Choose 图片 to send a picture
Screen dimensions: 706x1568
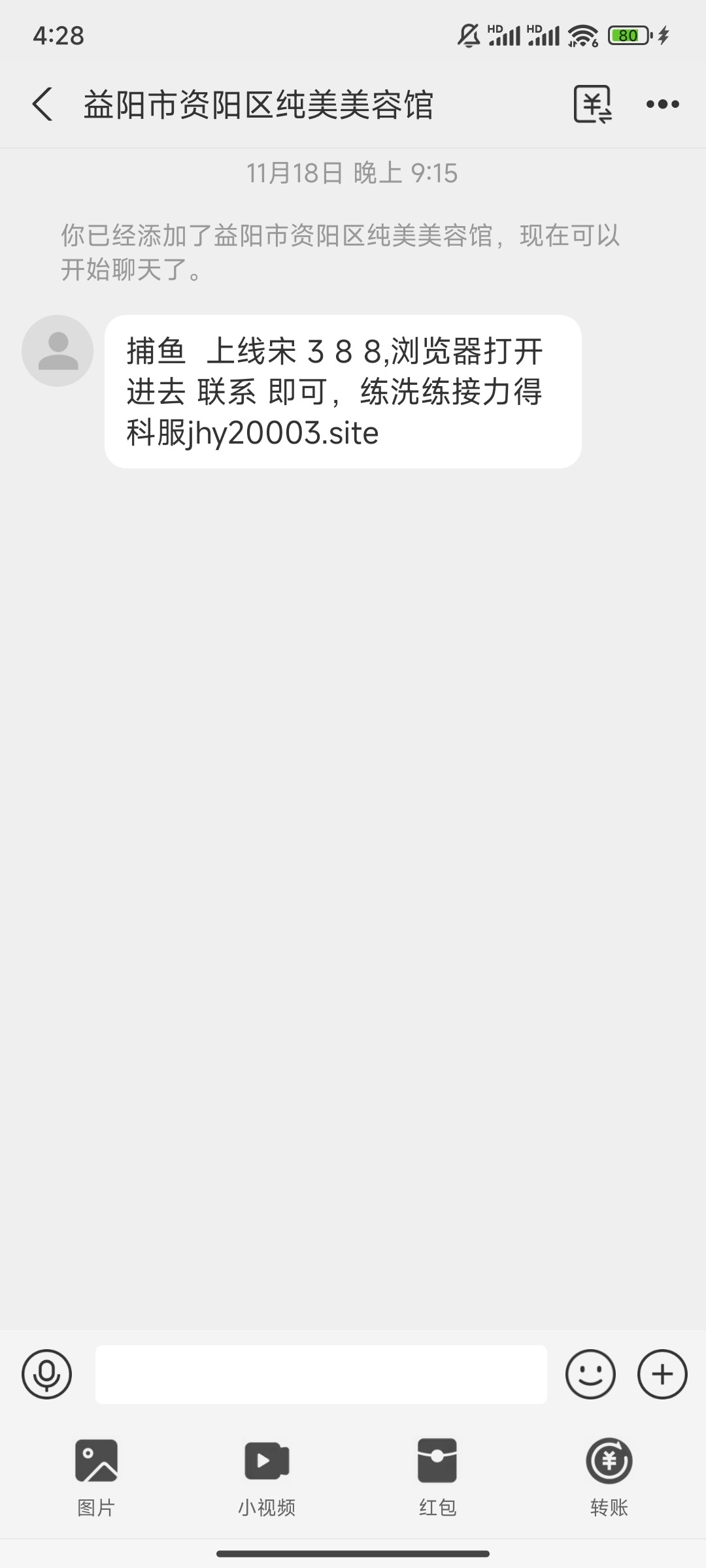[96, 1478]
